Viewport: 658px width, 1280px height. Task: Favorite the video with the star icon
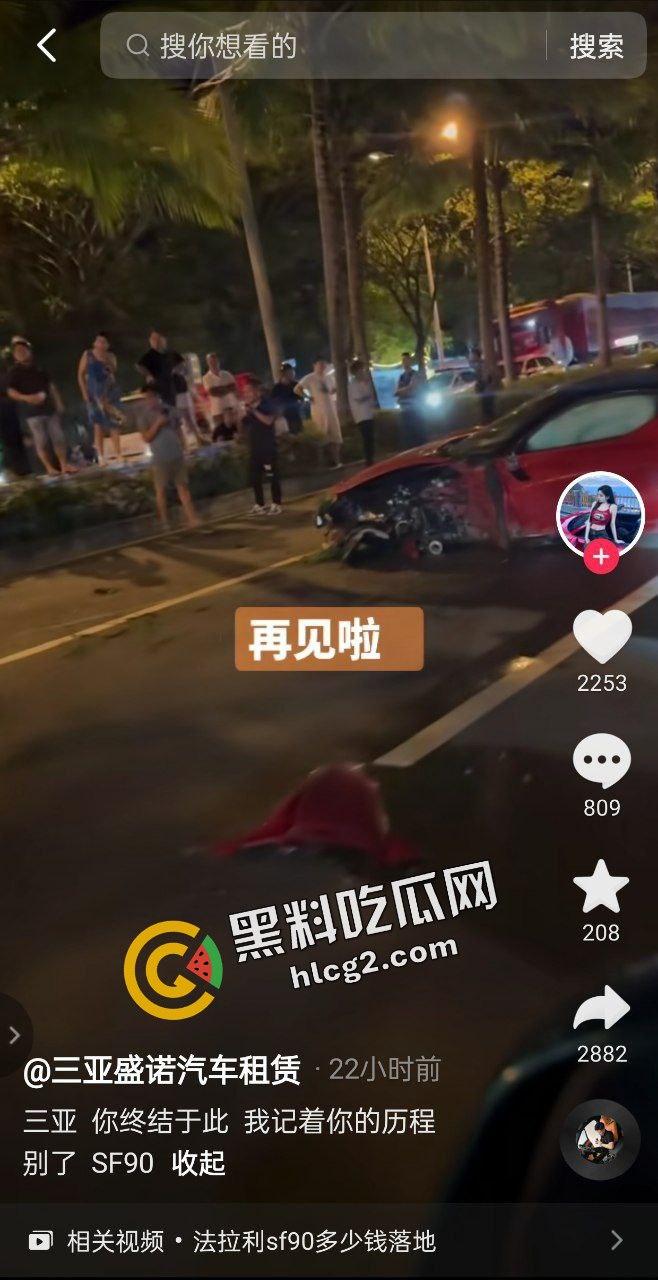(601, 887)
